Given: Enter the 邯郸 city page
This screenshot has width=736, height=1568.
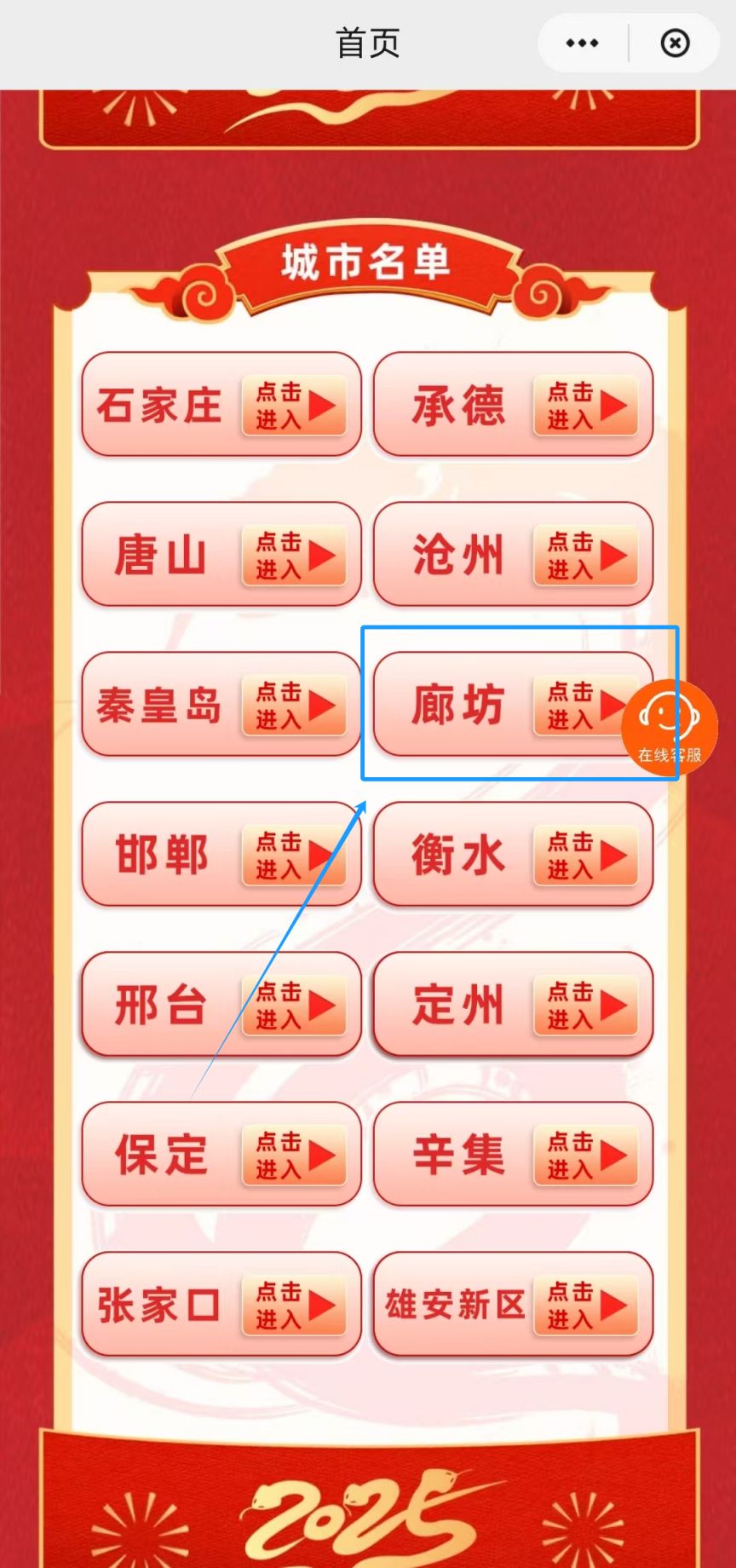Looking at the screenshot, I should pos(221,855).
